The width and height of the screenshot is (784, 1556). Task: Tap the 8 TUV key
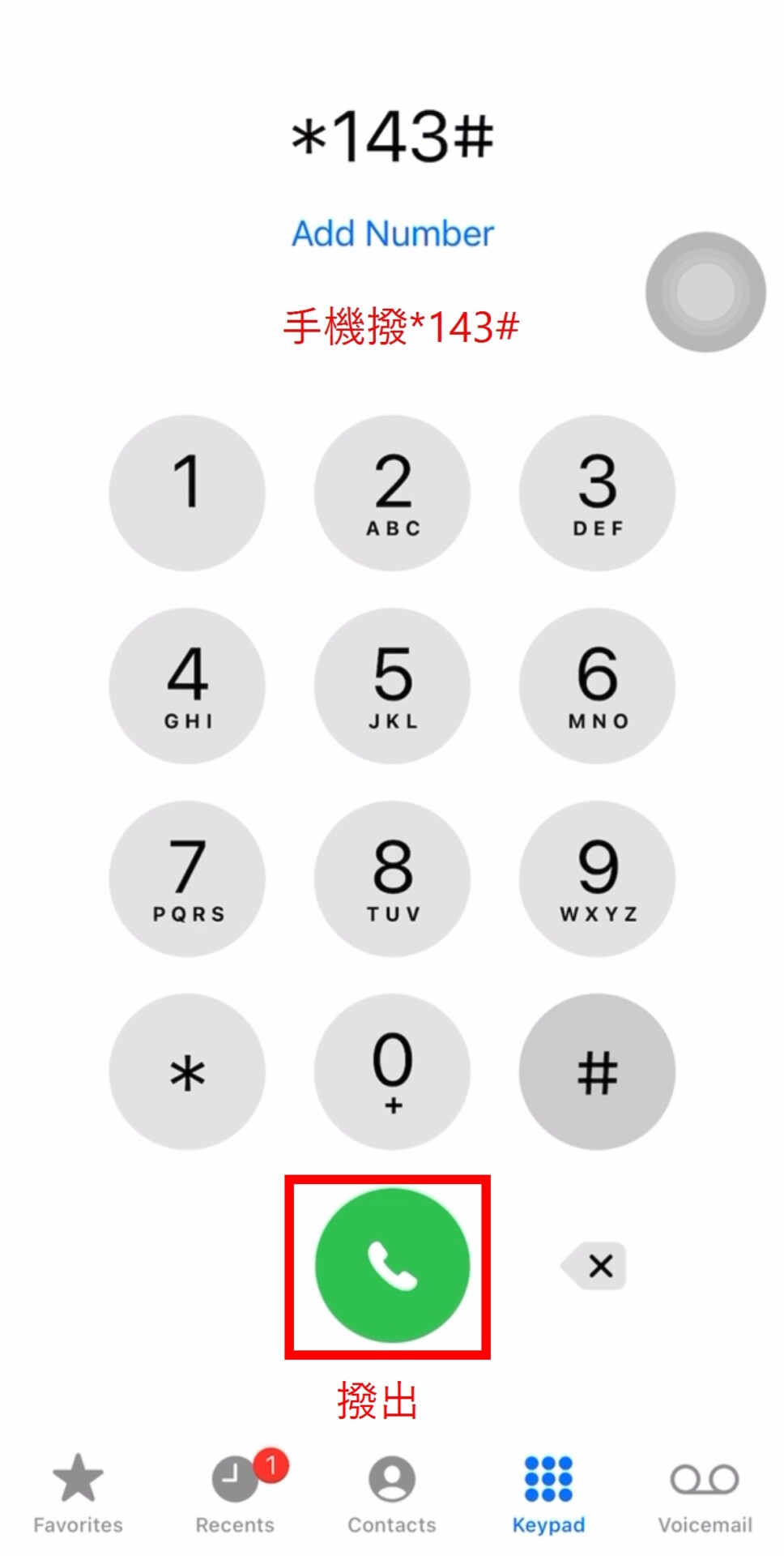click(392, 878)
